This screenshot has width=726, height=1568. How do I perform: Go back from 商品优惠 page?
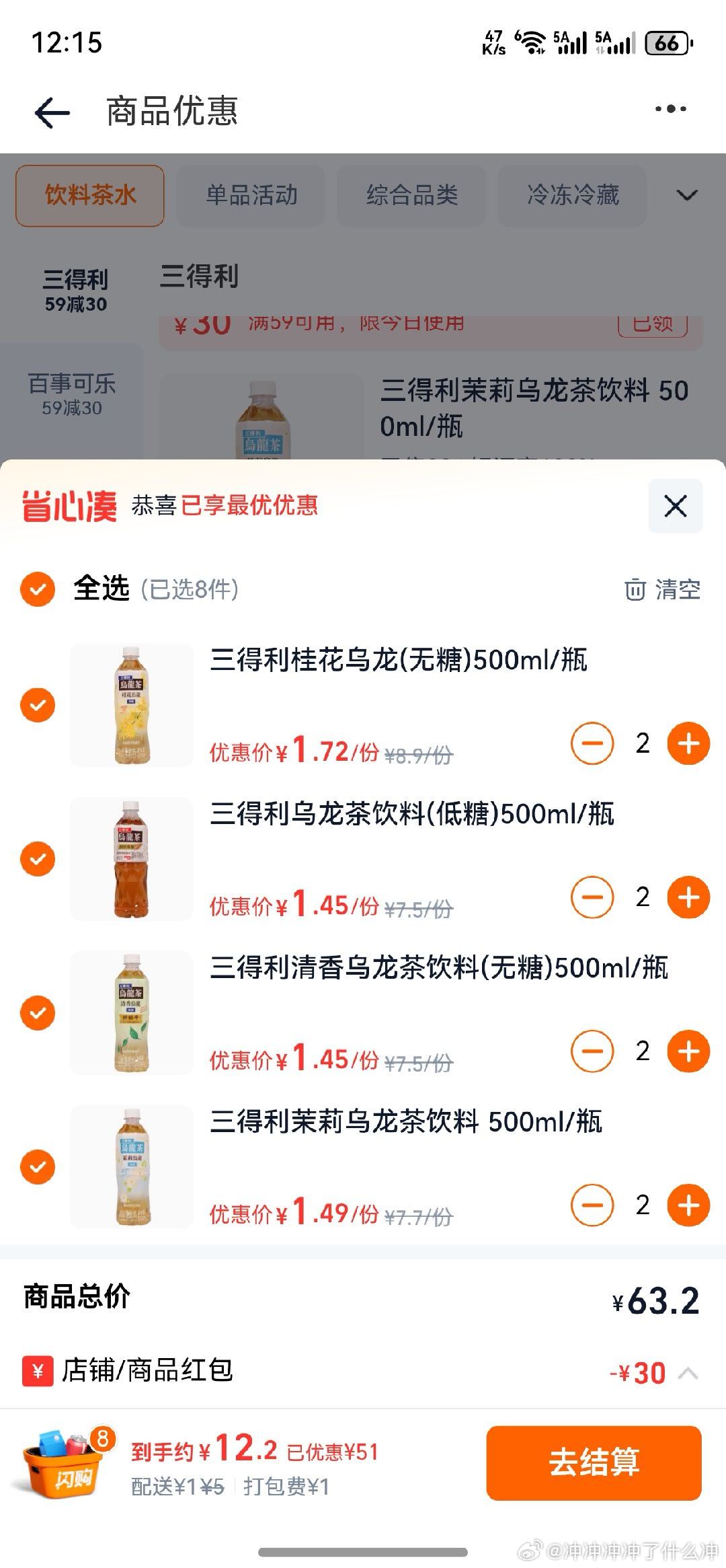[52, 112]
